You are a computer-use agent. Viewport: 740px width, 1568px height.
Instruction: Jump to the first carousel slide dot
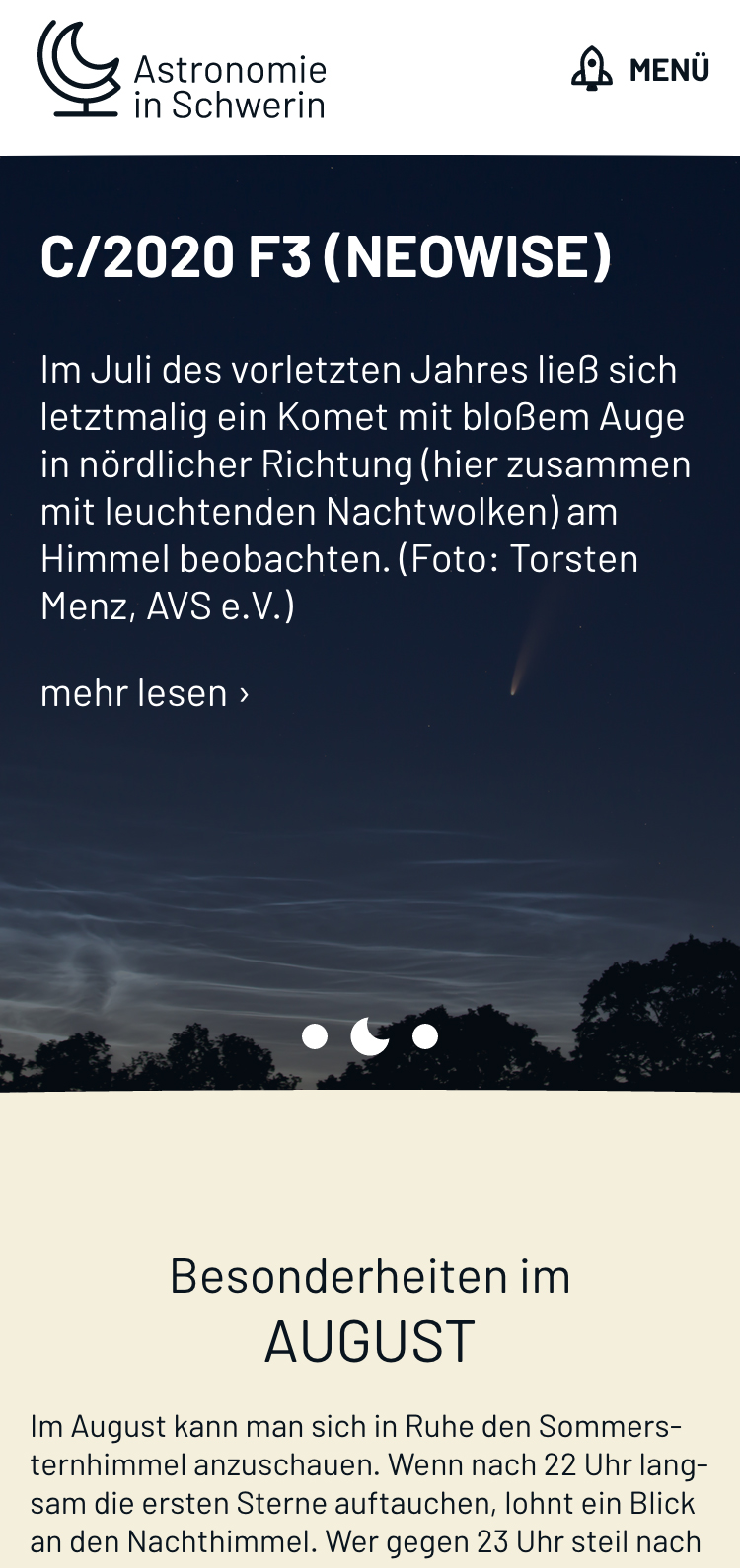coord(315,1036)
